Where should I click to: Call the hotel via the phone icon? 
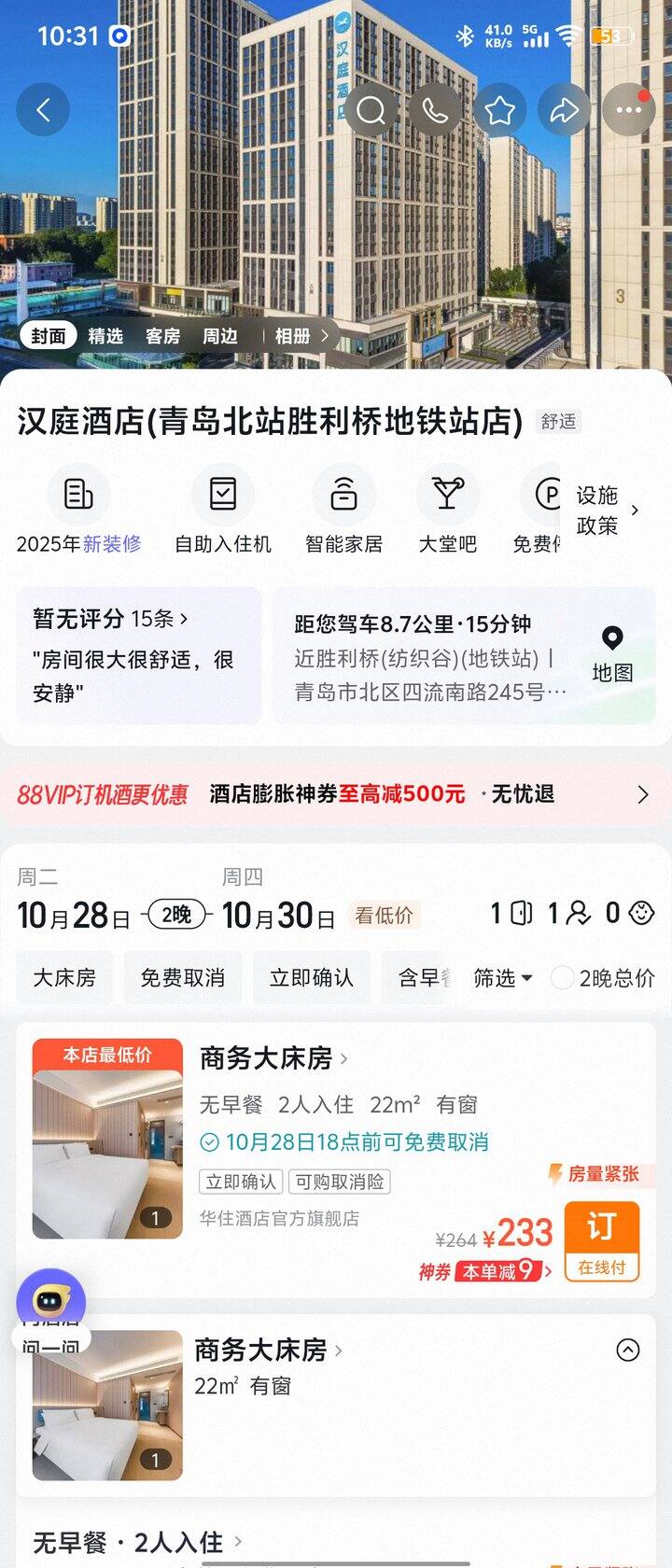(x=436, y=110)
